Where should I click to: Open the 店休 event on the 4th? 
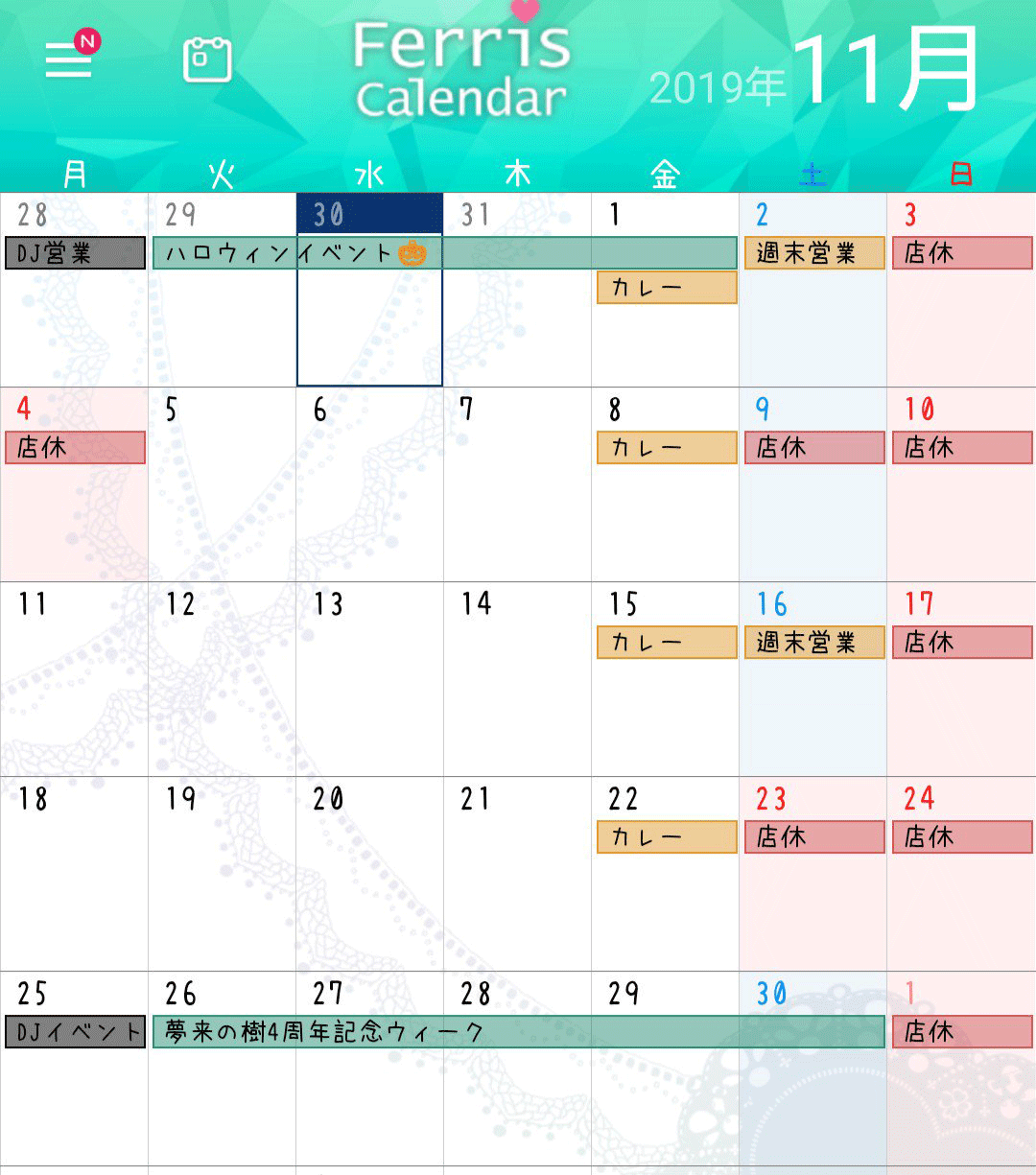pos(75,448)
